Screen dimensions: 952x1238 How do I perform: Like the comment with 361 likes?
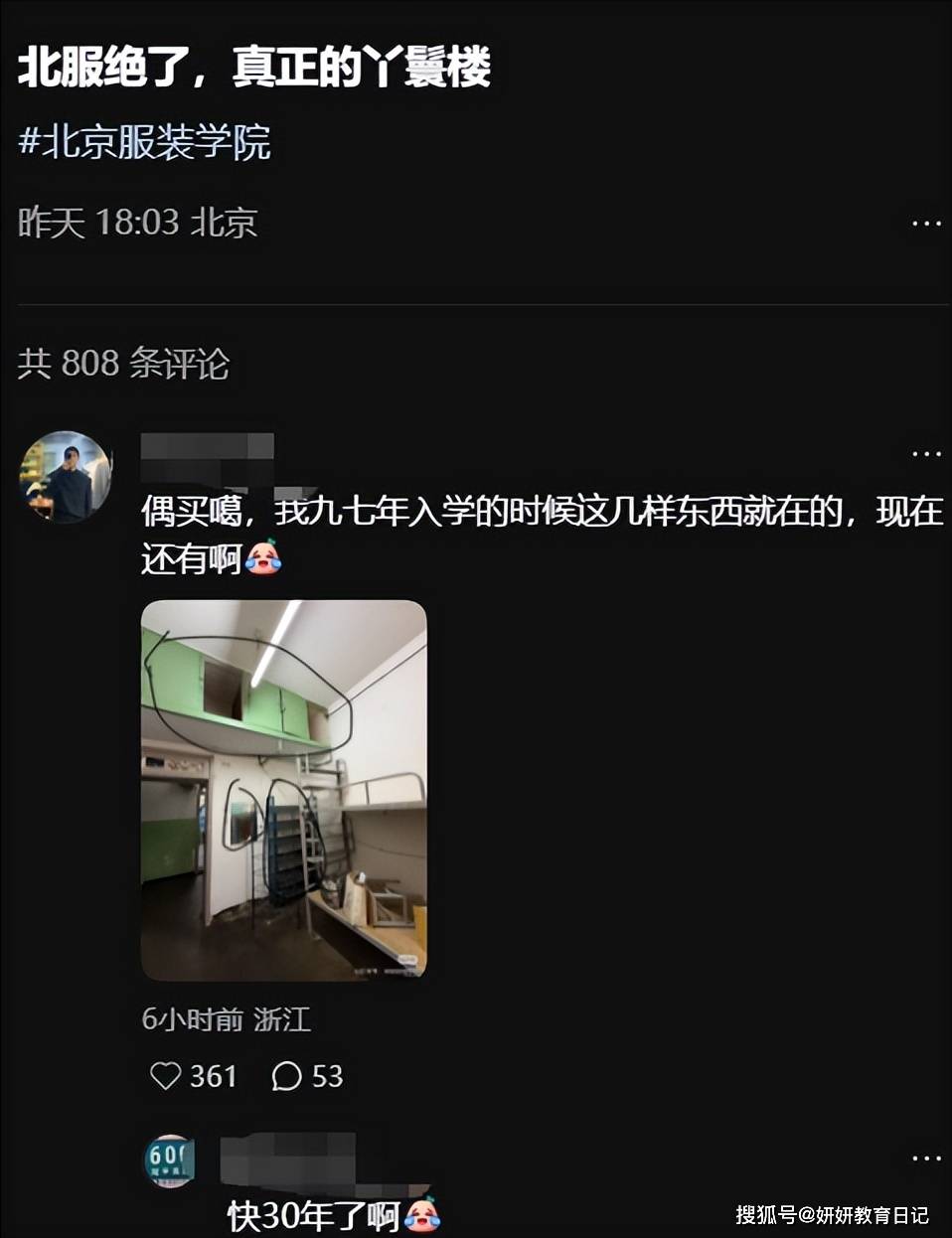pos(165,1076)
